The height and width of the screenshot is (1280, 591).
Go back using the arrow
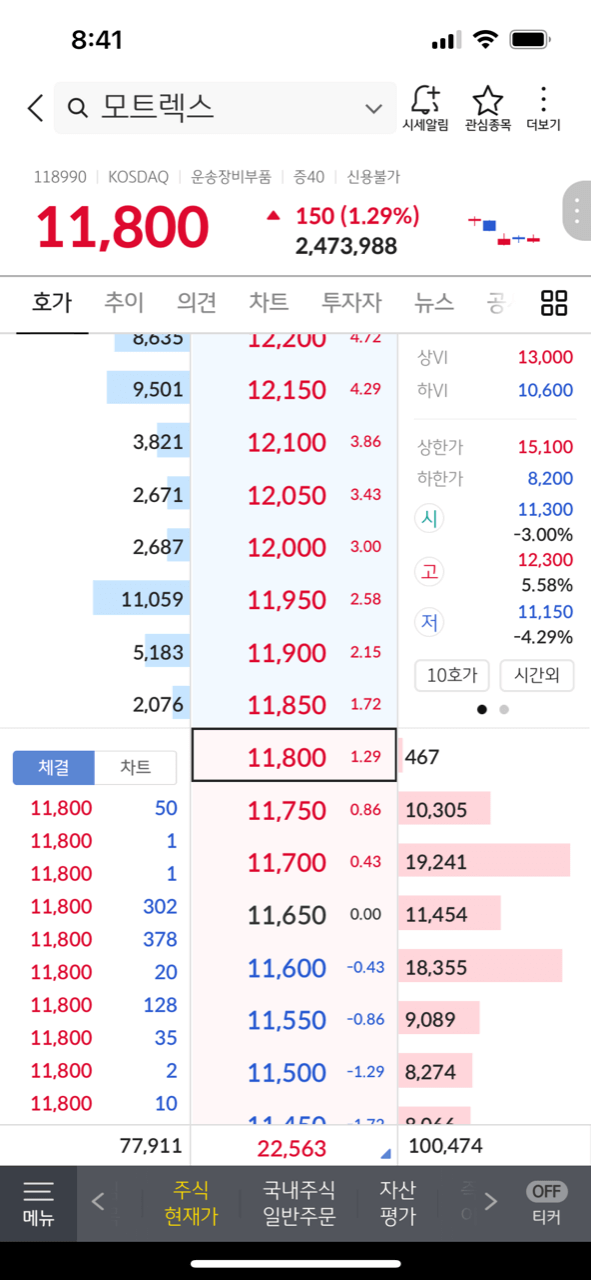click(x=34, y=108)
